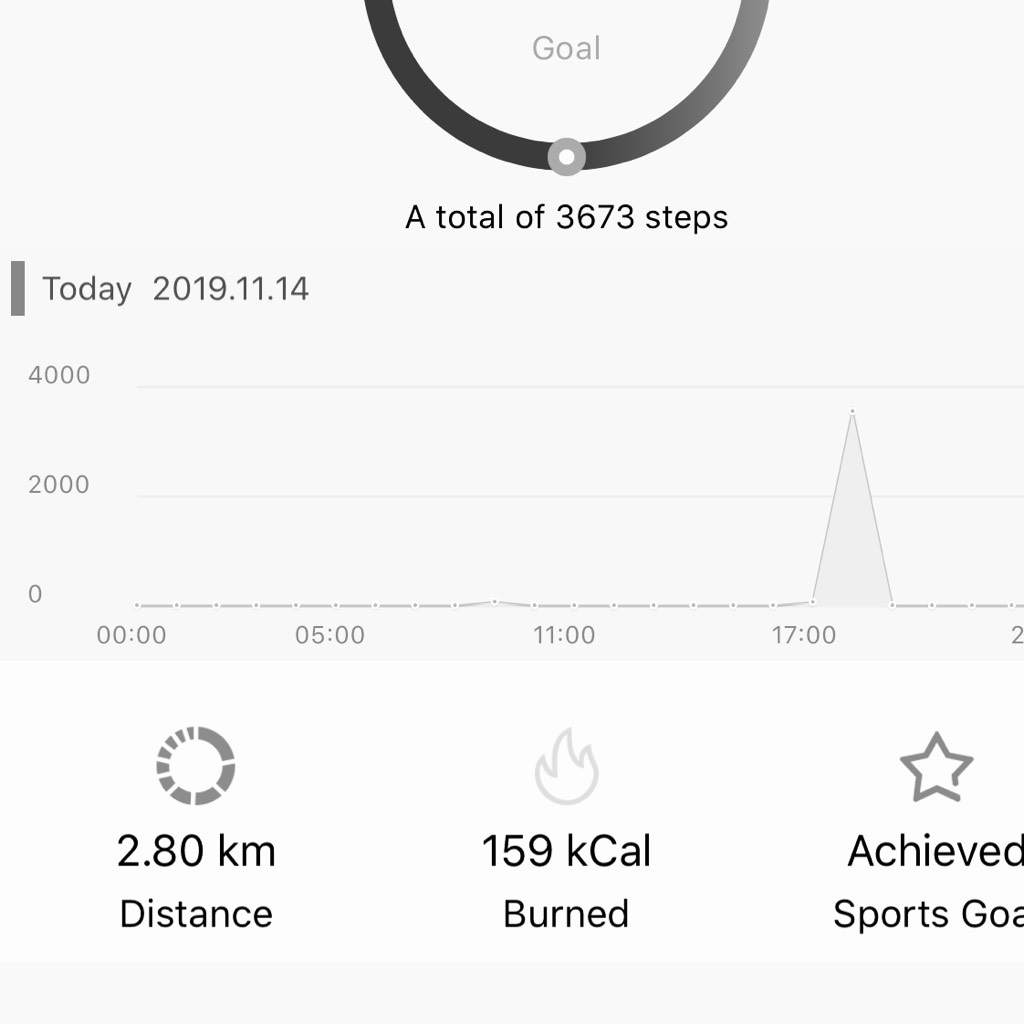The height and width of the screenshot is (1024, 1024).
Task: Open the Achieved Sports Goal tile
Action: [936, 830]
